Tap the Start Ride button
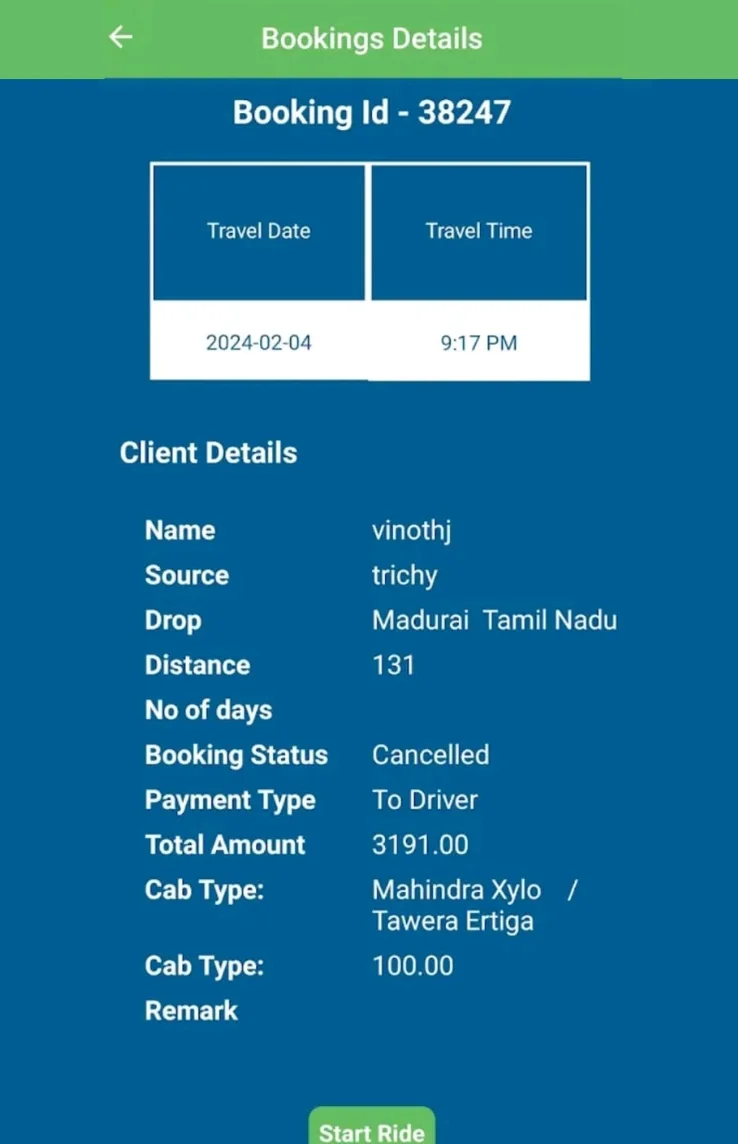Screen dimensions: 738x1144 (372, 1129)
